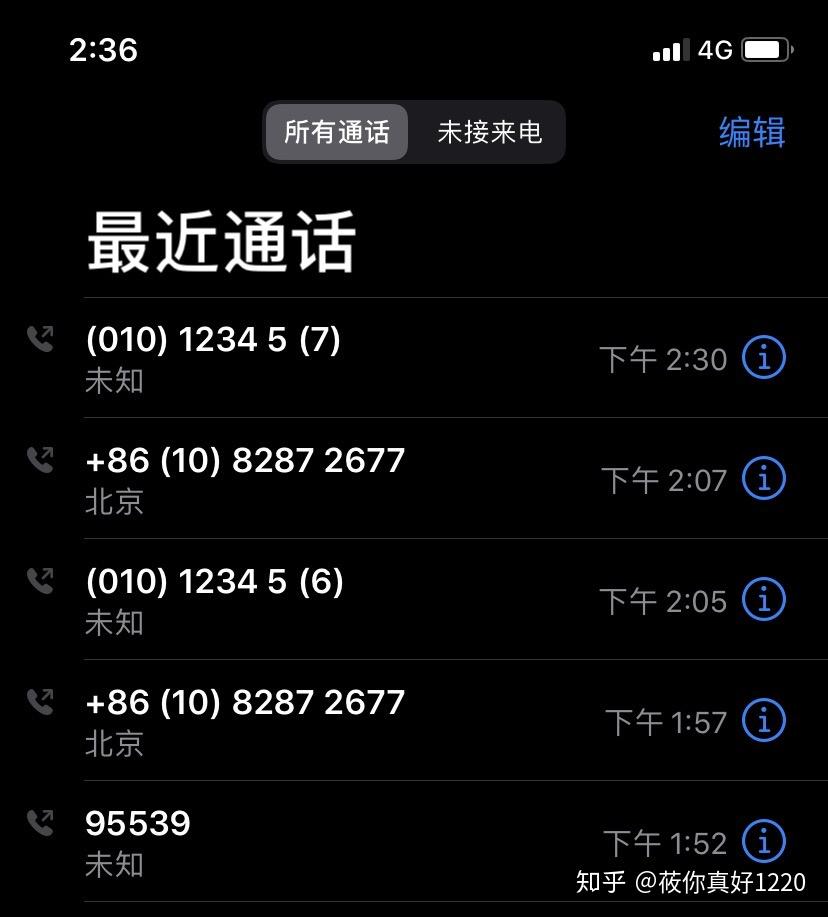Image resolution: width=828 pixels, height=917 pixels.
Task: Open info for the (010) 1234 5 (6) entry
Action: [763, 599]
